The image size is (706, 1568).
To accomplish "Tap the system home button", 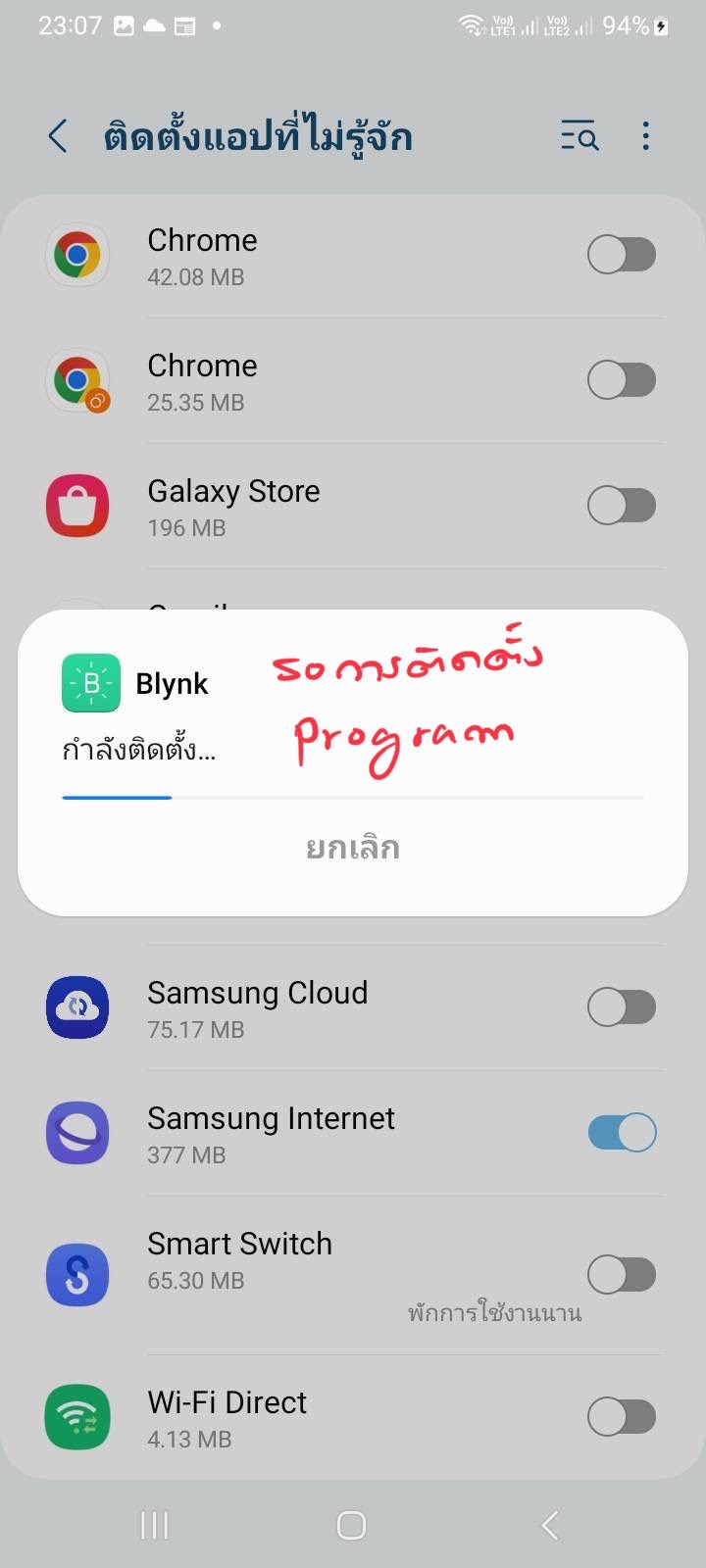I will point(351,1525).
